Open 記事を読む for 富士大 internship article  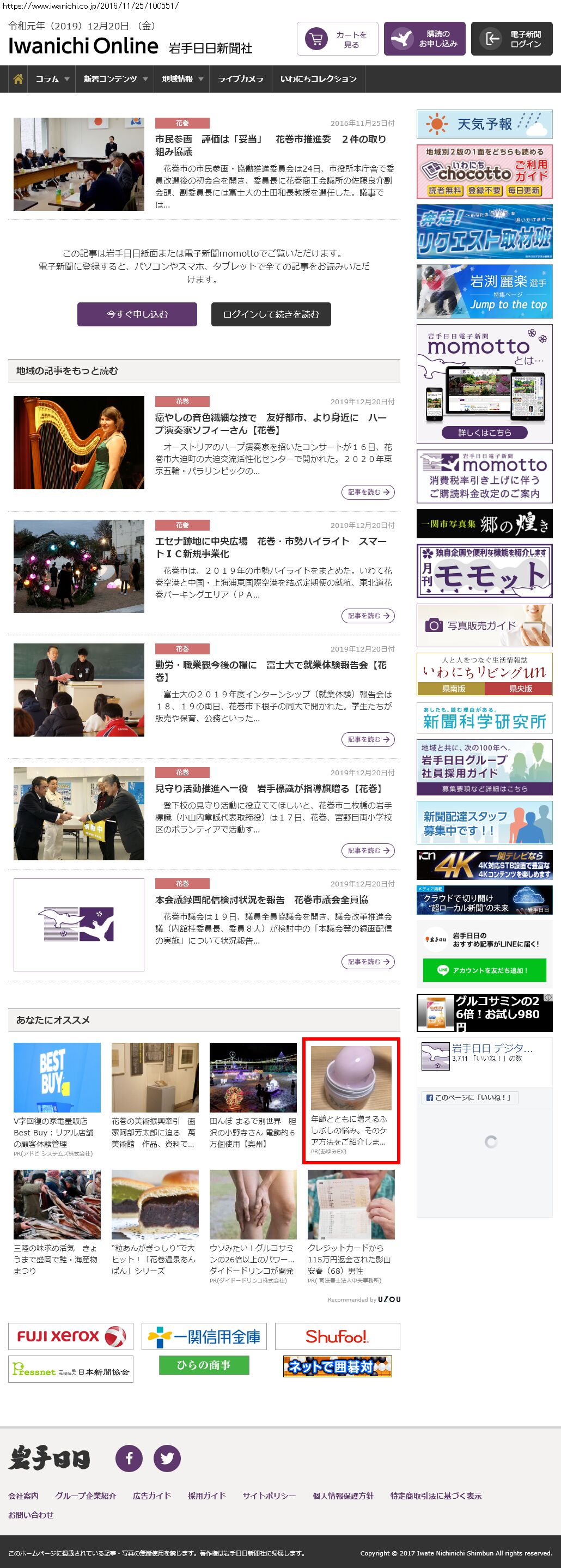click(x=368, y=739)
